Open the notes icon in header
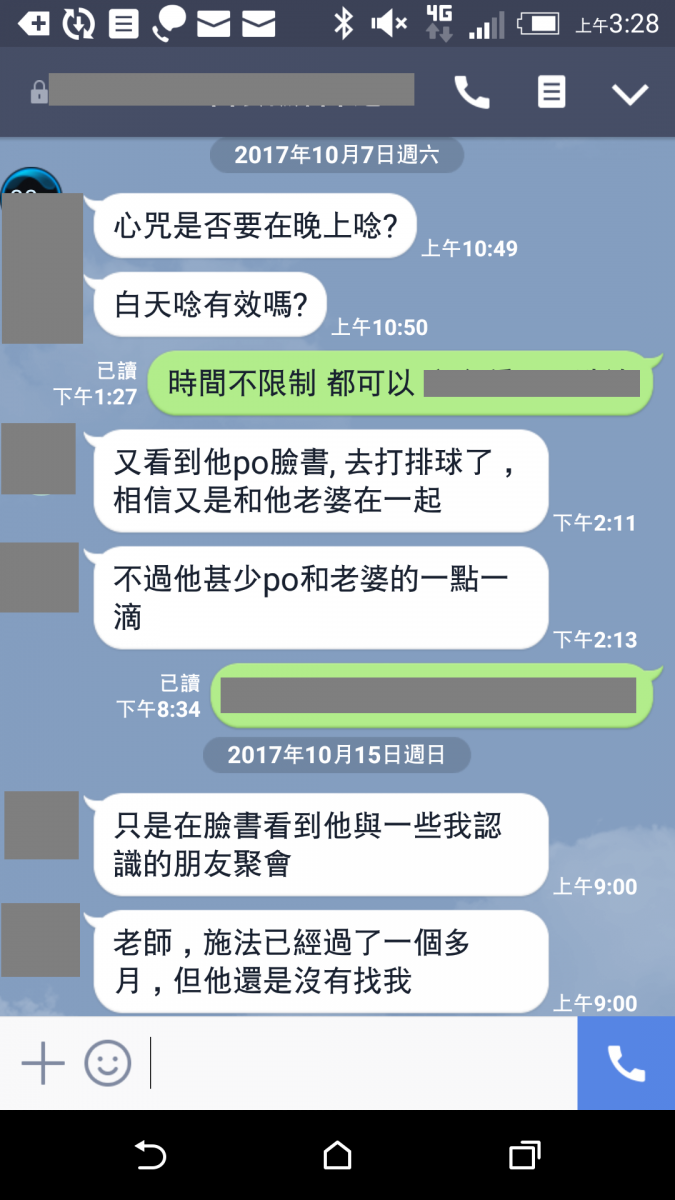Screen dimensions: 675x1200 pyautogui.click(x=551, y=93)
